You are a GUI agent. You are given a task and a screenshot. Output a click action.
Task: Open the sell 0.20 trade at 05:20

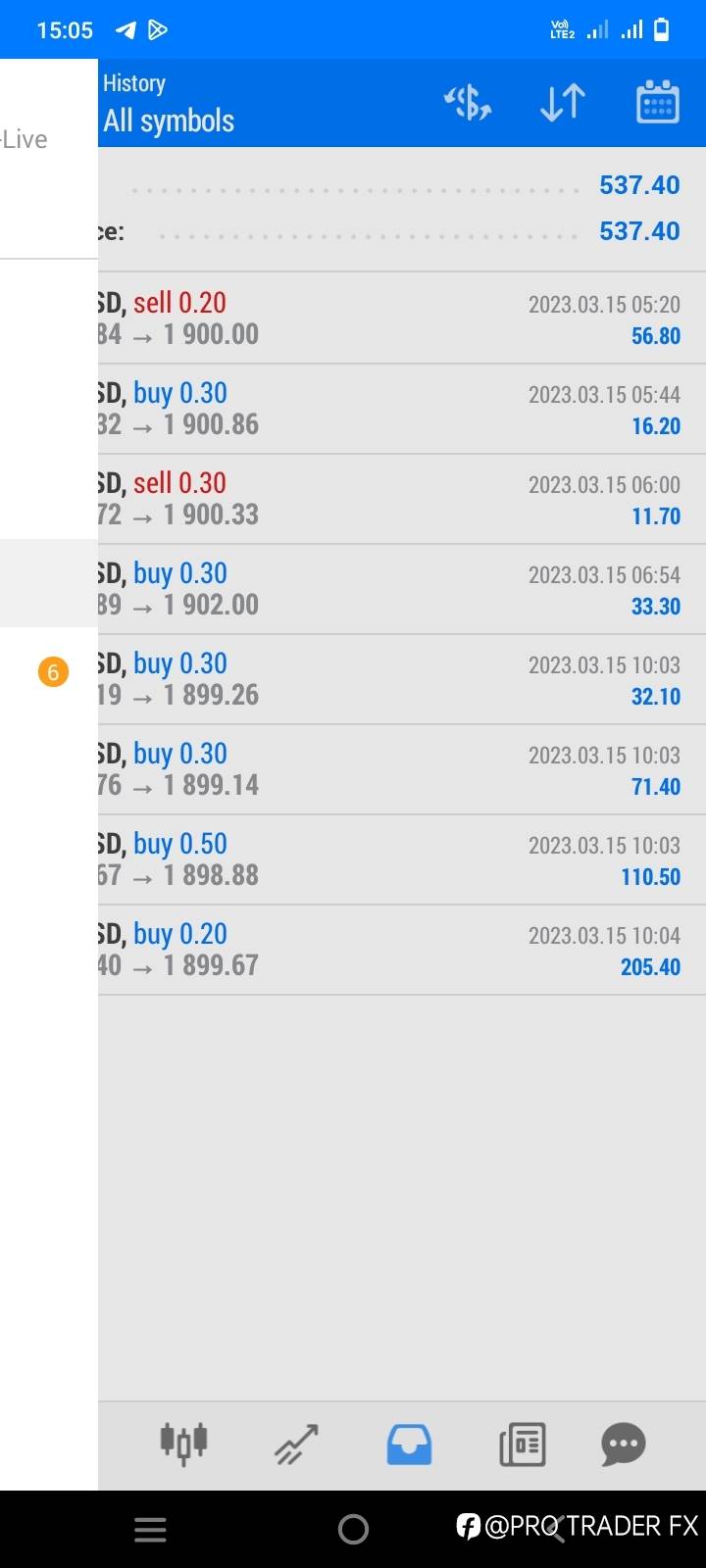[402, 318]
